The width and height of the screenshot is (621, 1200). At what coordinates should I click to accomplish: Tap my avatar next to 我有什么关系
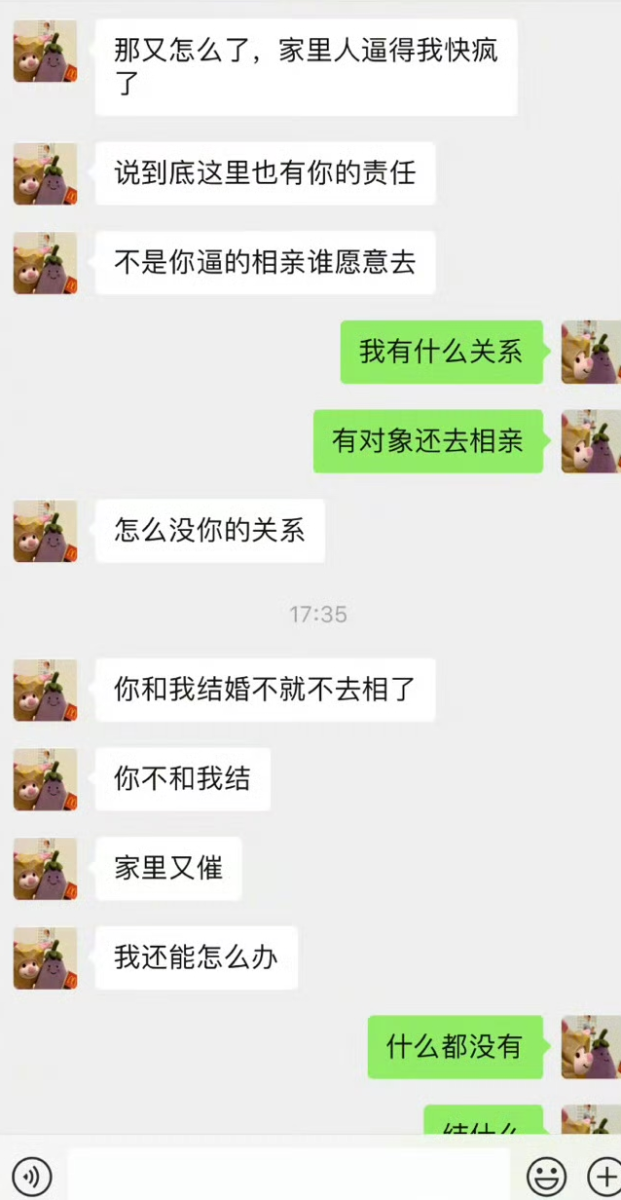pyautogui.click(x=591, y=352)
